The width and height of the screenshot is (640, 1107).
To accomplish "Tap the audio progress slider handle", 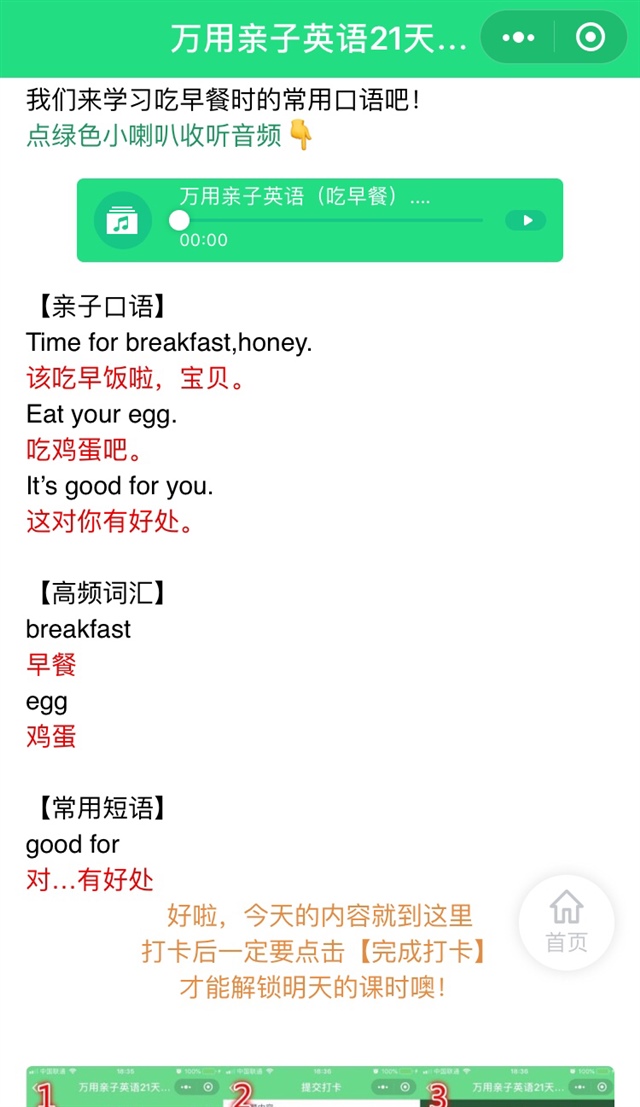I will 179,220.
